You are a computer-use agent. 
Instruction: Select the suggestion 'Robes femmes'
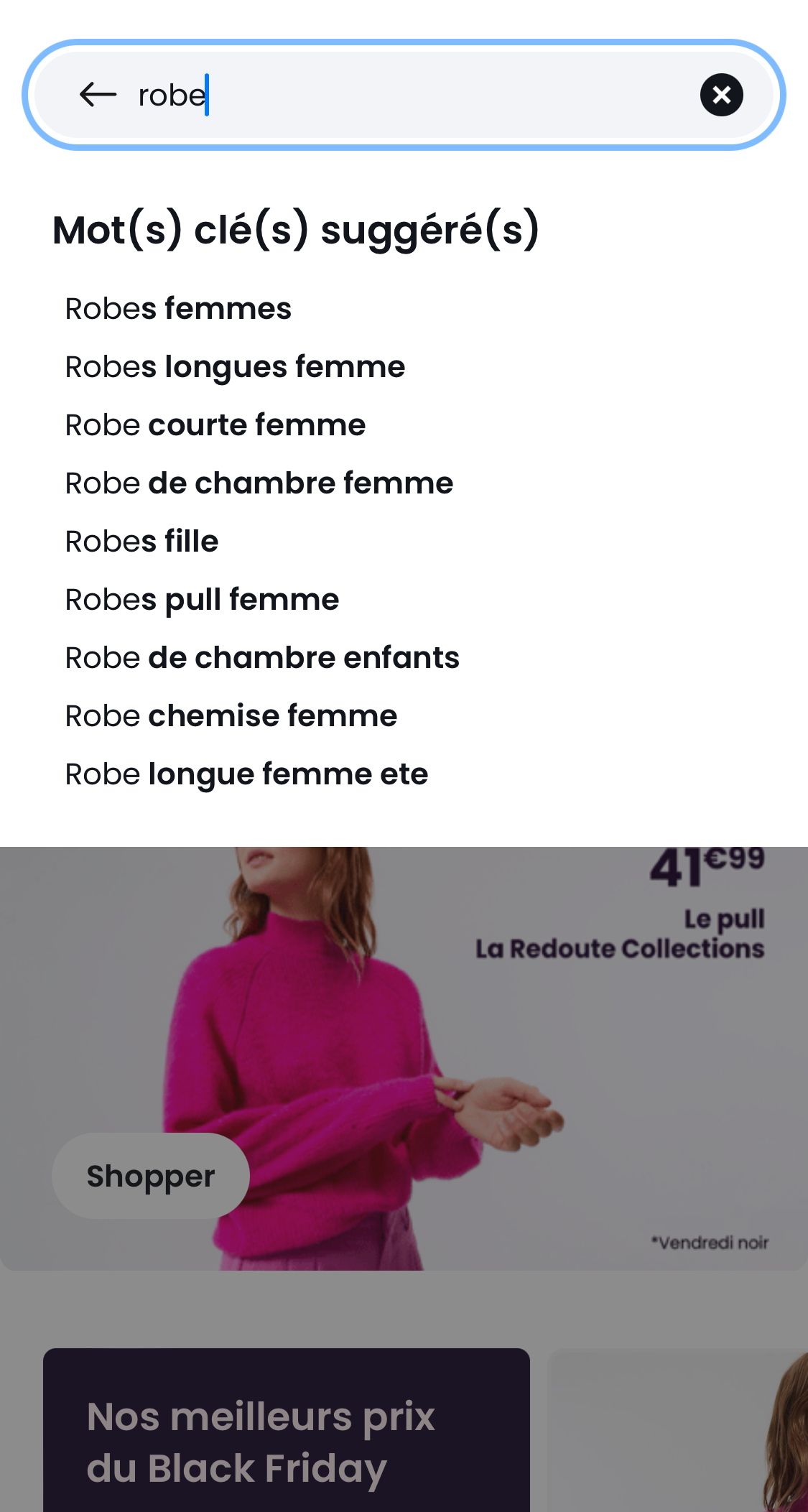coord(178,309)
